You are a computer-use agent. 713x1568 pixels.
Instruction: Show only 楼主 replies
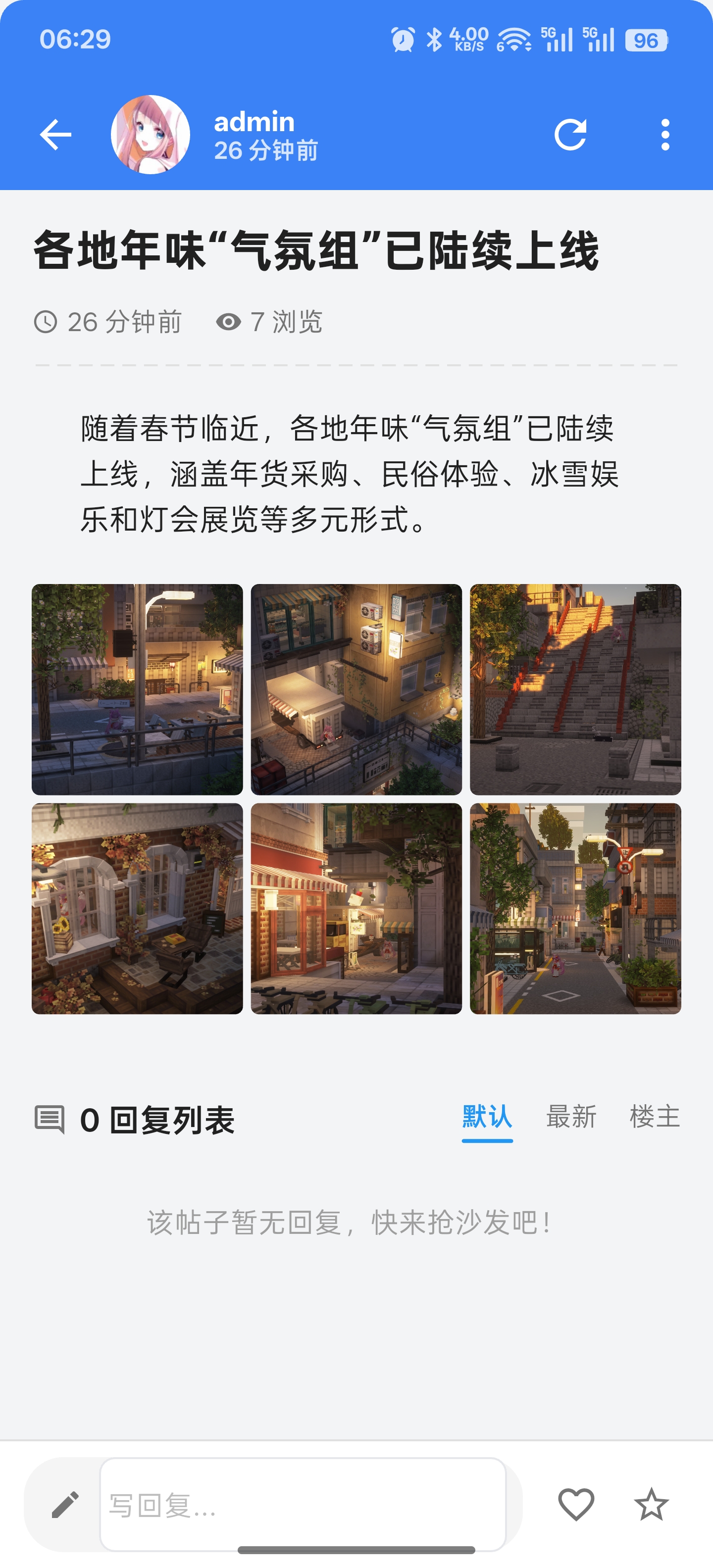[655, 1118]
